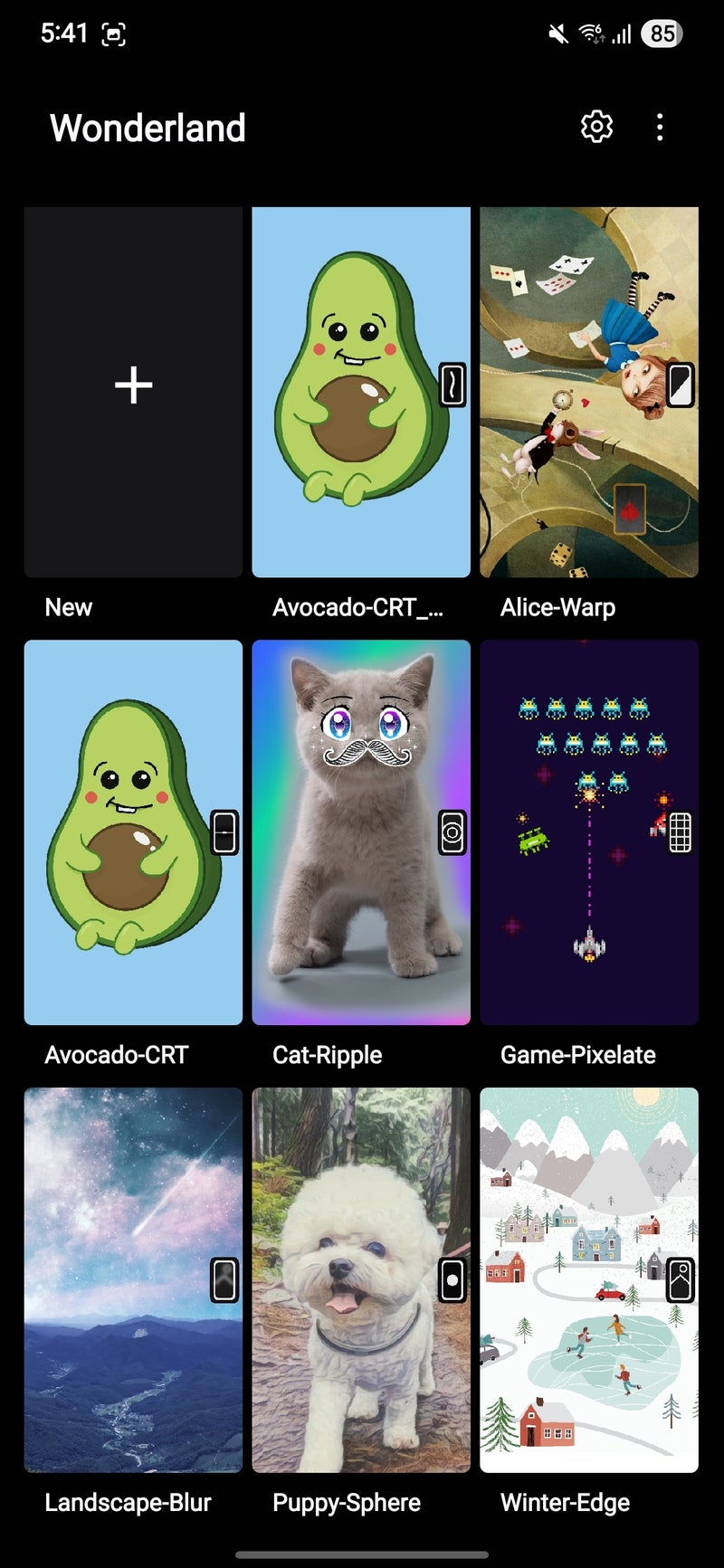Tap the warp effect badge on Alice-Warp
724x1568 pixels.
pyautogui.click(x=679, y=384)
